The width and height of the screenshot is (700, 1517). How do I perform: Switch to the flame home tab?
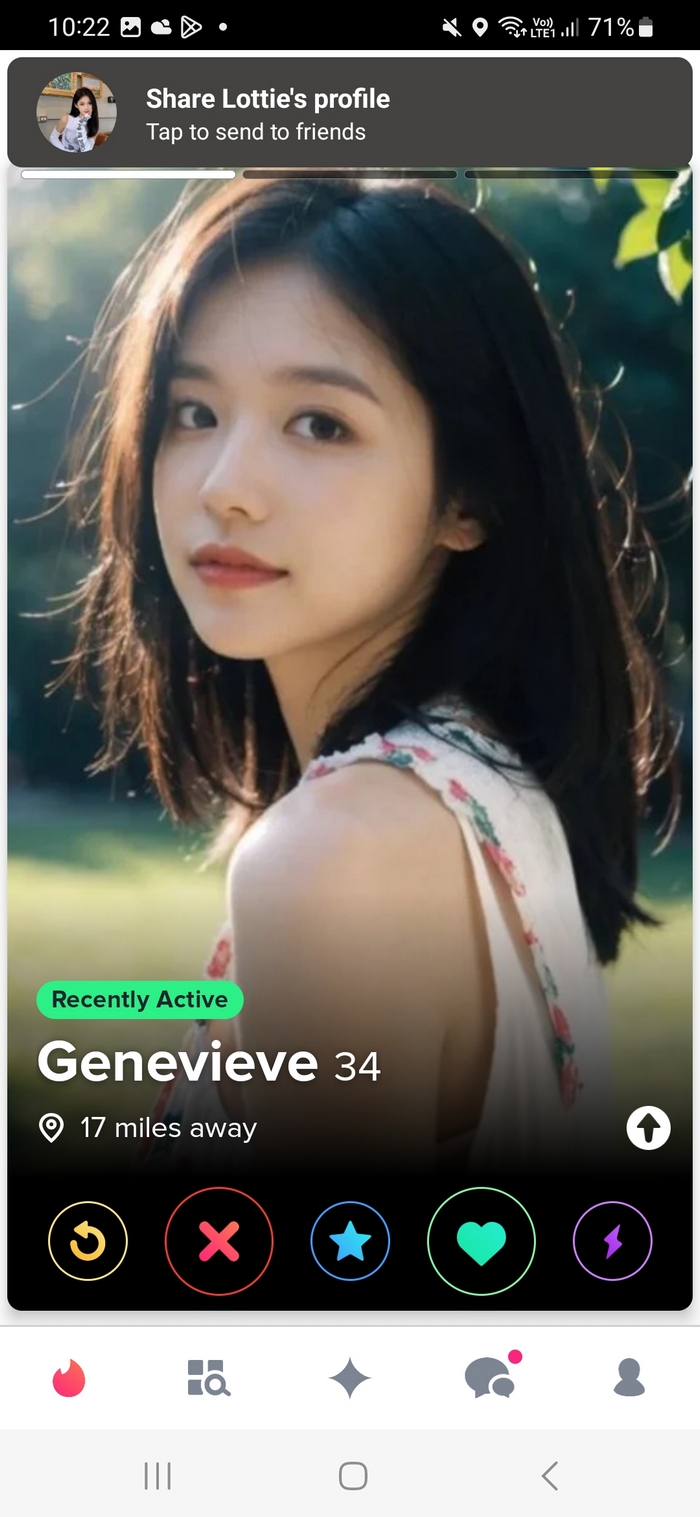[69, 1379]
